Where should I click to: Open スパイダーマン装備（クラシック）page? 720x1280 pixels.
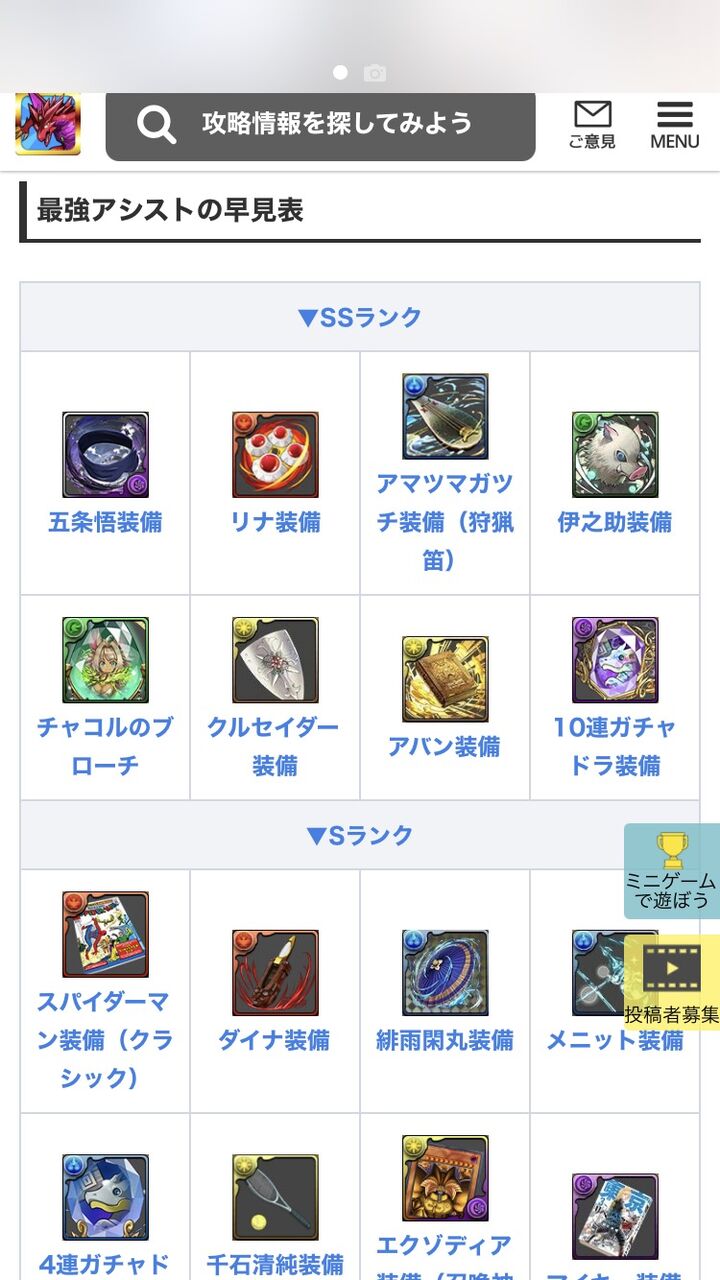pos(105,1039)
